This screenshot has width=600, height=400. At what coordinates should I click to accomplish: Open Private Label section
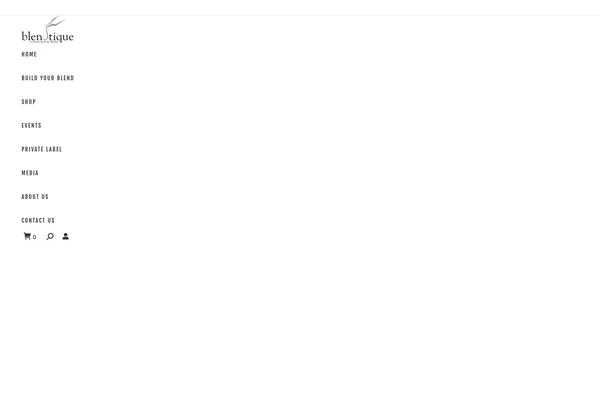(x=42, y=149)
